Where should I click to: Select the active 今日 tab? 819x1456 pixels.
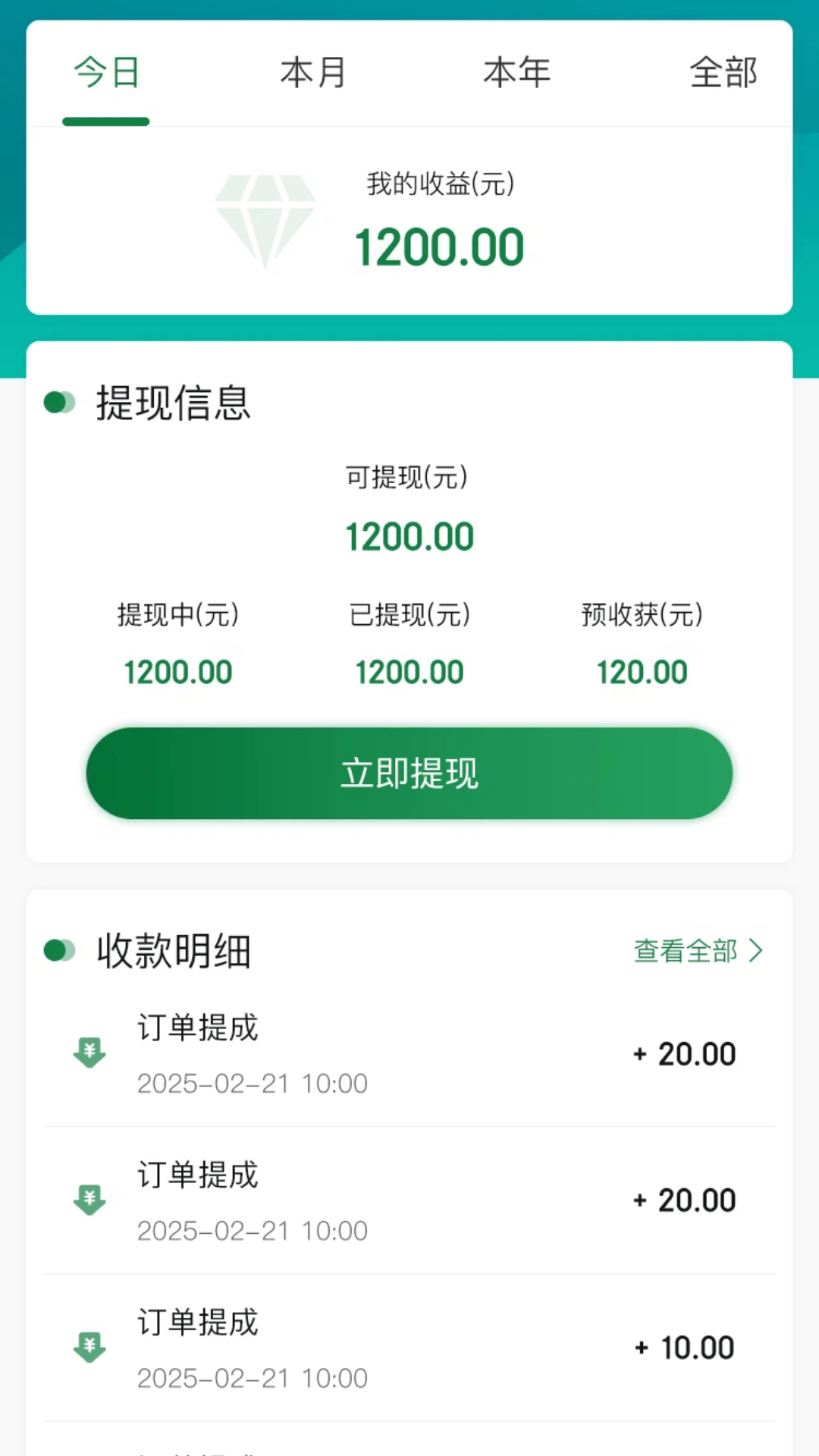pos(105,74)
